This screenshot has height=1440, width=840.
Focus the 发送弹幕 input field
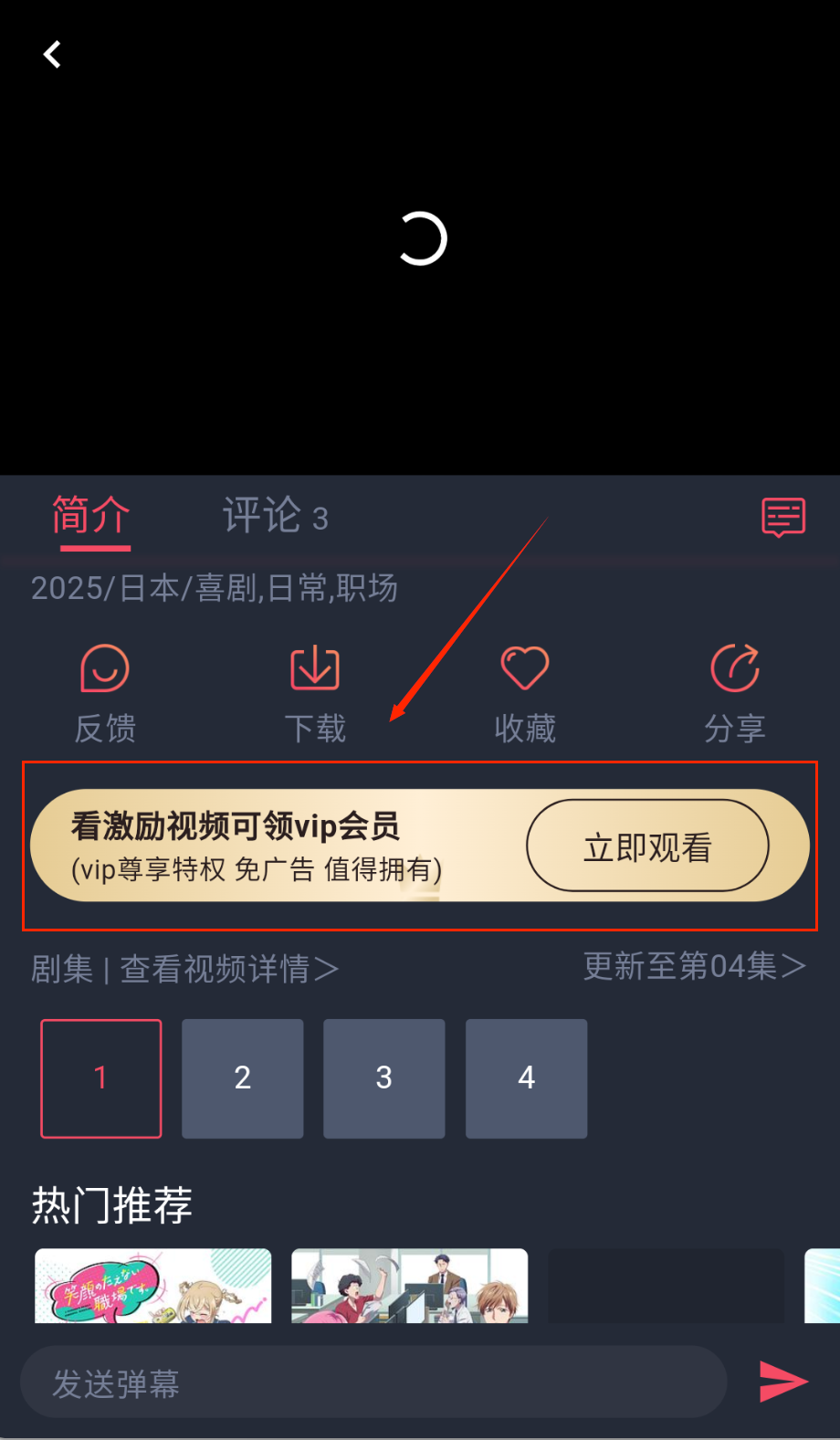coord(374,1382)
